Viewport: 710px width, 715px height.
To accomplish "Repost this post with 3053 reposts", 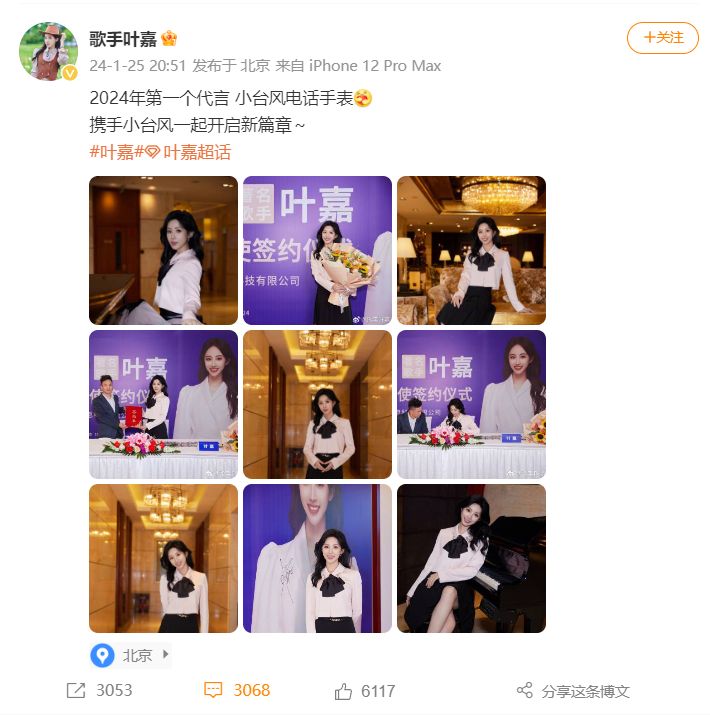I will (x=98, y=691).
